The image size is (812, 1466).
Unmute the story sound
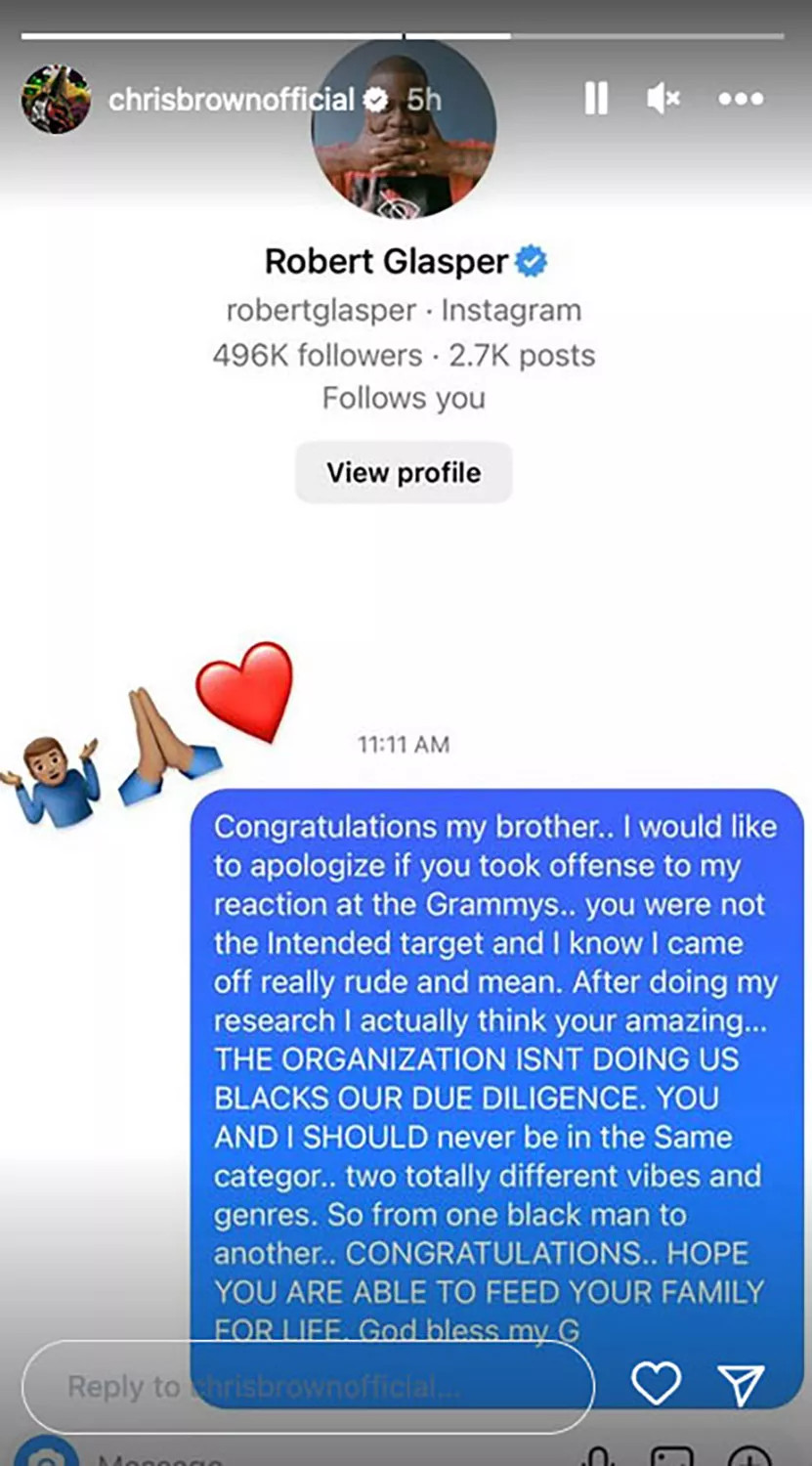pos(663,98)
